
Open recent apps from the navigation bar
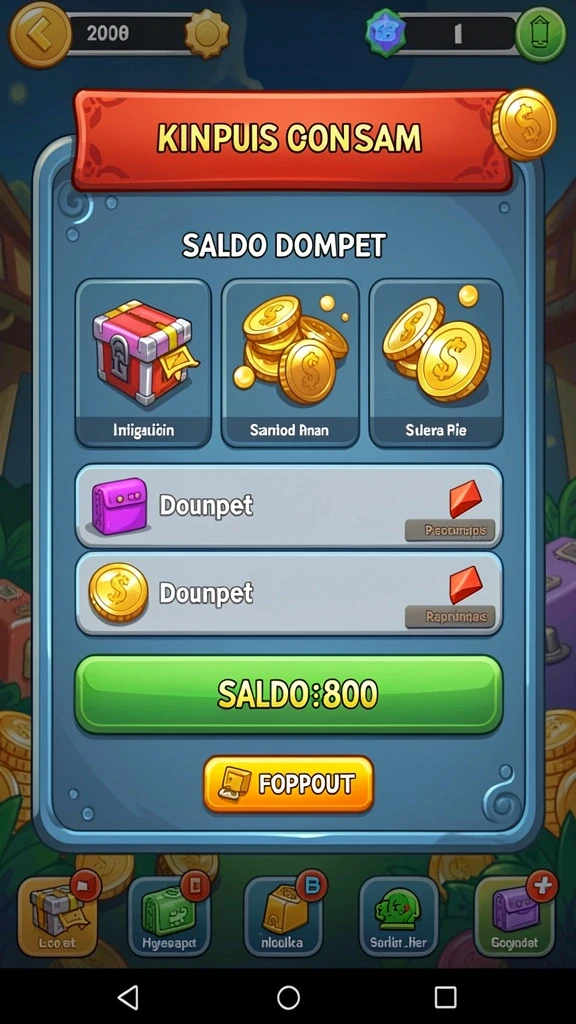445,997
